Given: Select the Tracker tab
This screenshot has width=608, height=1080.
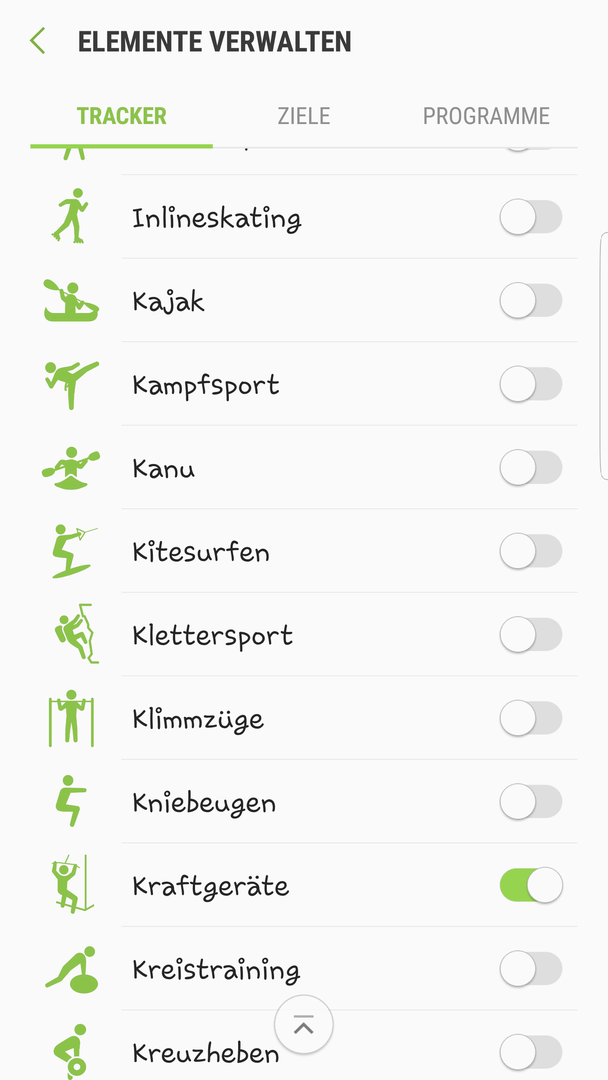Looking at the screenshot, I should (122, 116).
